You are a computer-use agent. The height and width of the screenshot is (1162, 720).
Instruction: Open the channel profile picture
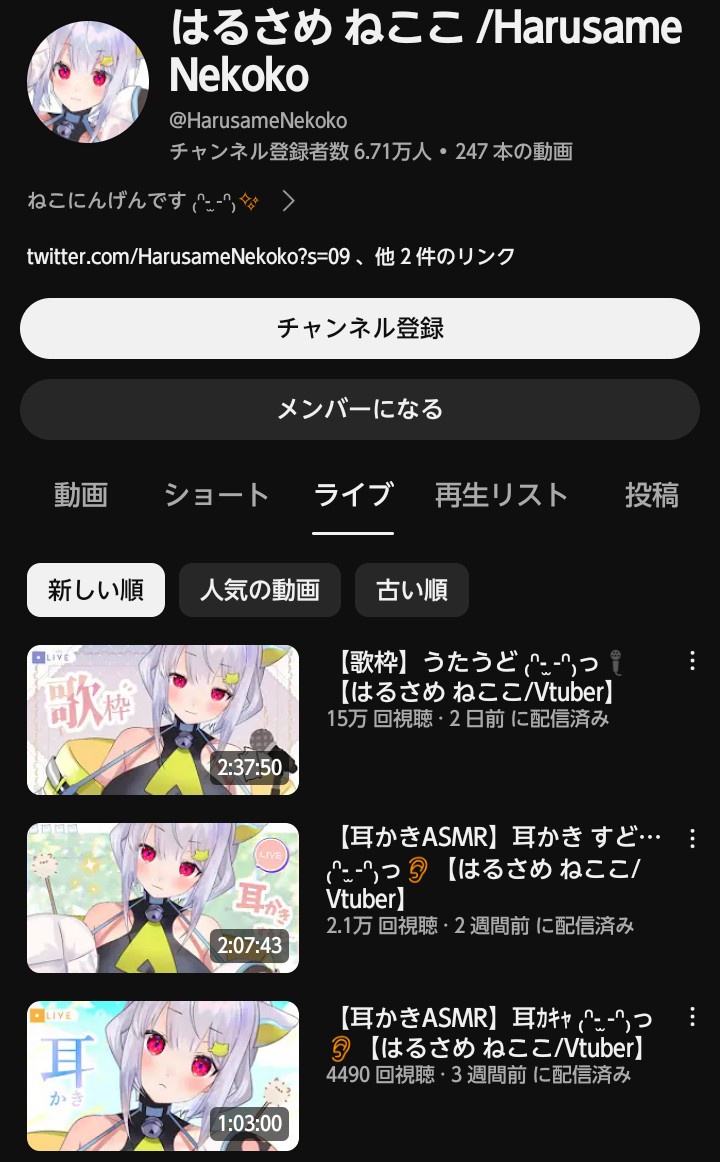(88, 81)
